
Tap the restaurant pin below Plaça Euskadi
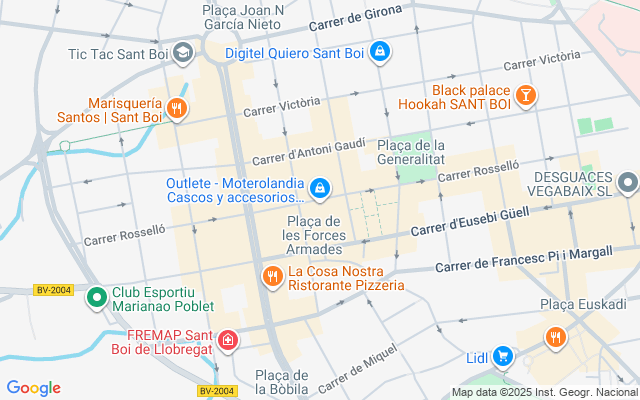click(x=553, y=338)
